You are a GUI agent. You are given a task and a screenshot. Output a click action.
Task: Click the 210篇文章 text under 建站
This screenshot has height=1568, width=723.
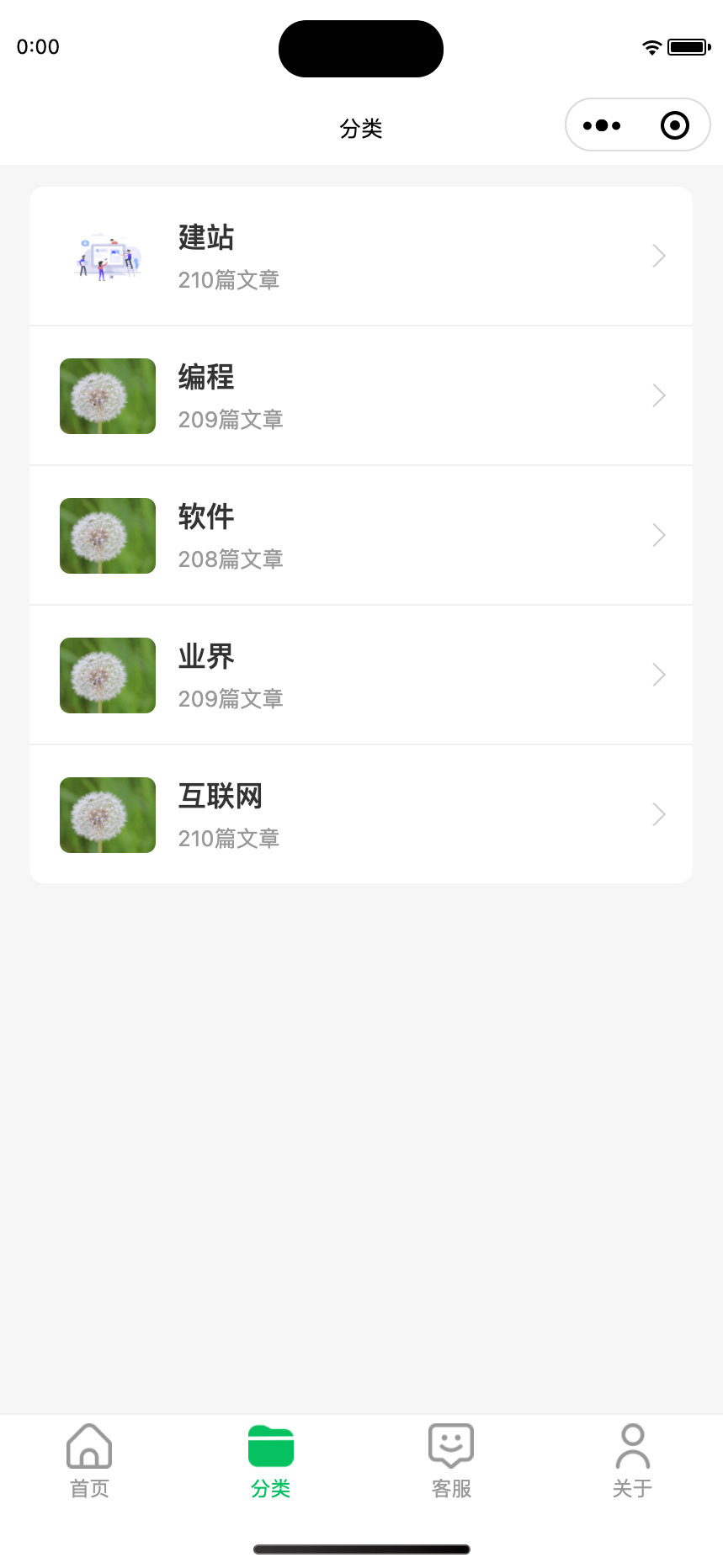point(229,280)
